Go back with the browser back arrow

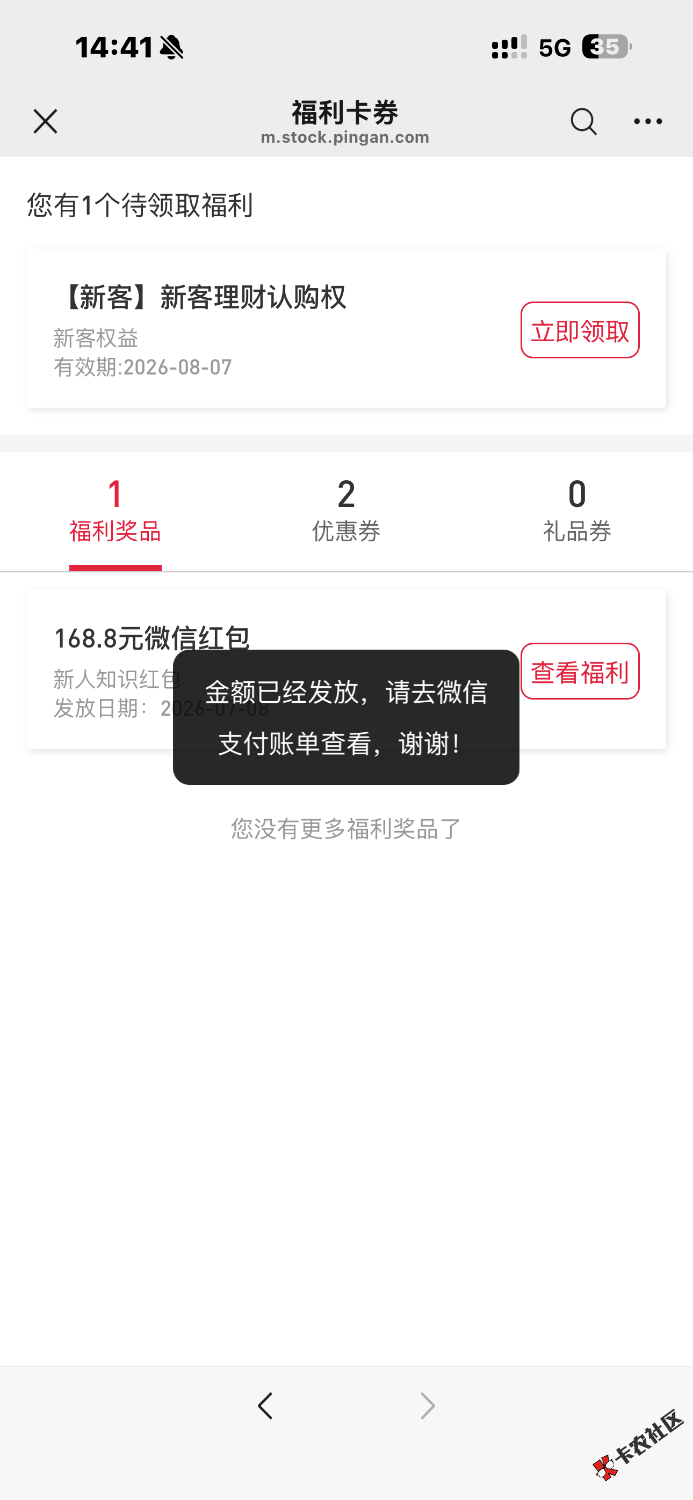click(265, 1406)
